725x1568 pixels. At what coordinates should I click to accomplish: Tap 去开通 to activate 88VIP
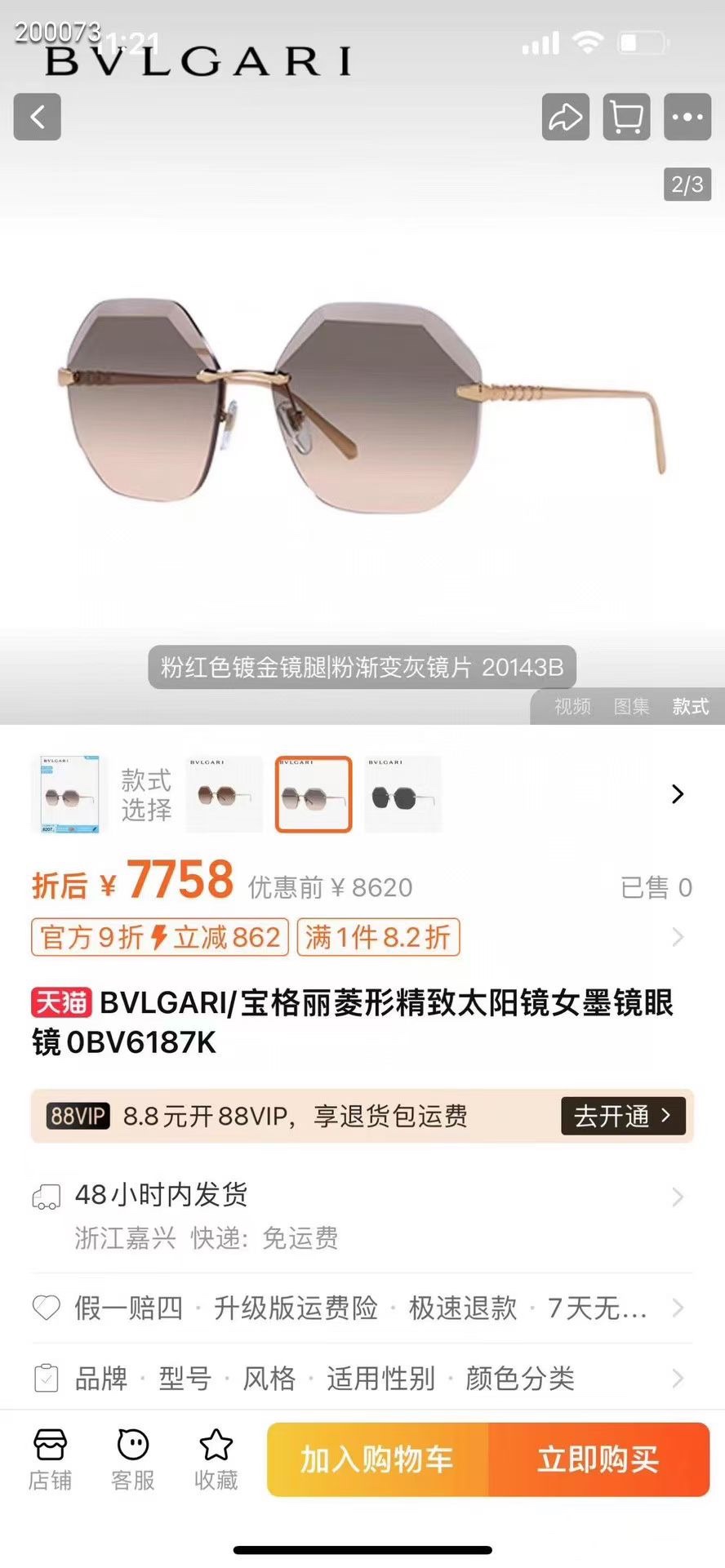pyautogui.click(x=622, y=1116)
